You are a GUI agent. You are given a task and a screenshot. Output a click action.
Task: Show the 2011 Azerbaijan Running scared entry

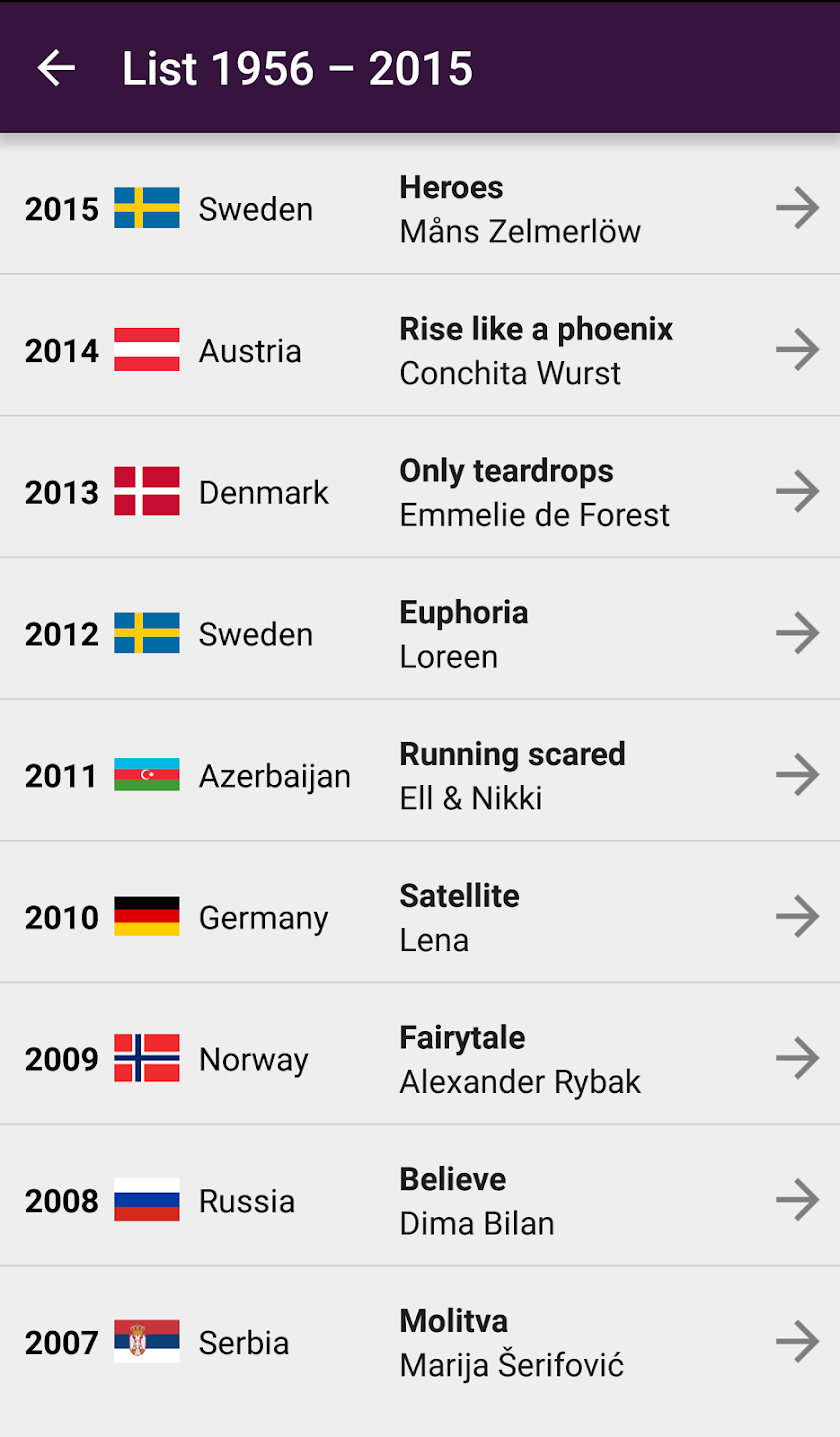420,776
